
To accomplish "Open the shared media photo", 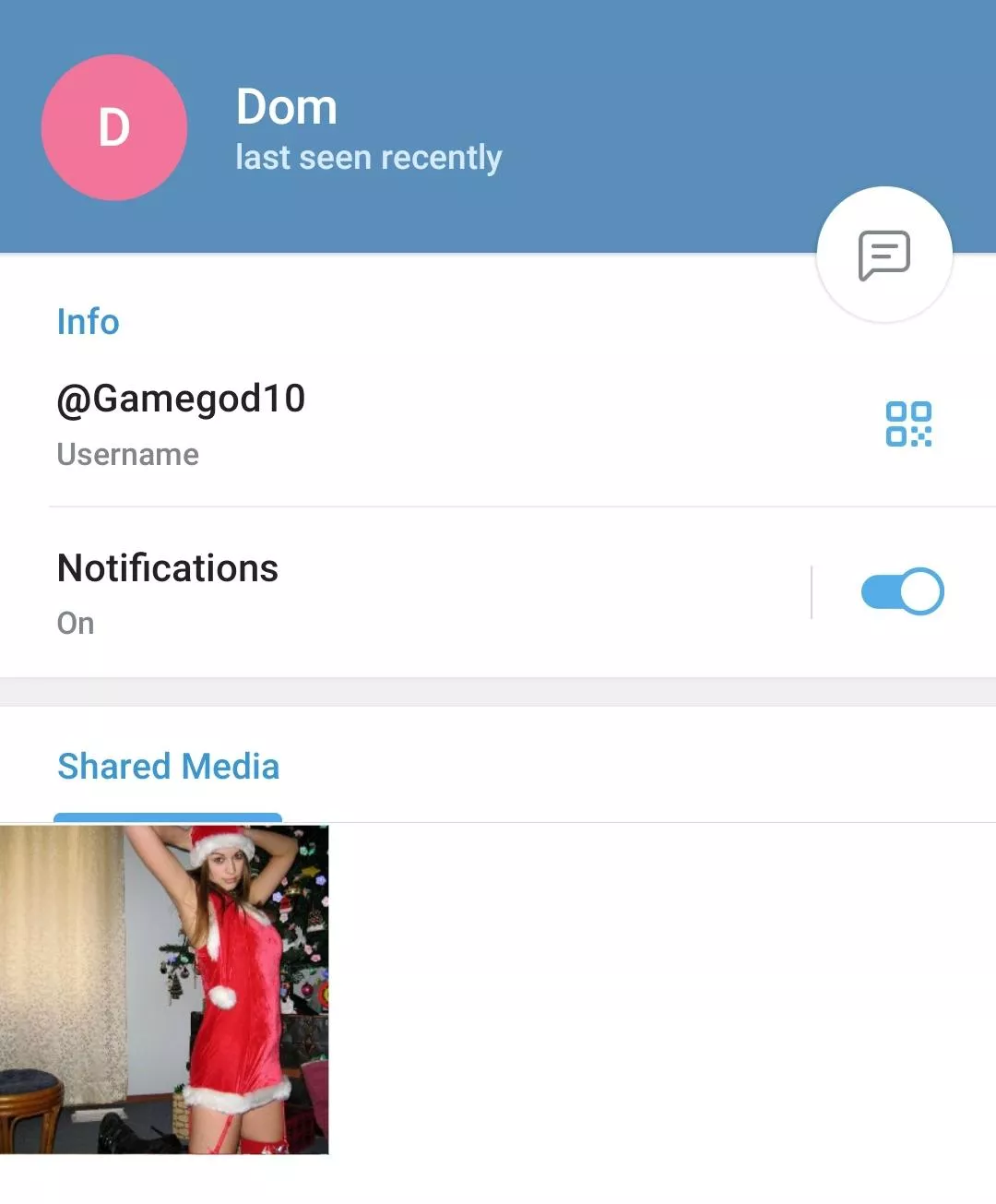I will 164,989.
